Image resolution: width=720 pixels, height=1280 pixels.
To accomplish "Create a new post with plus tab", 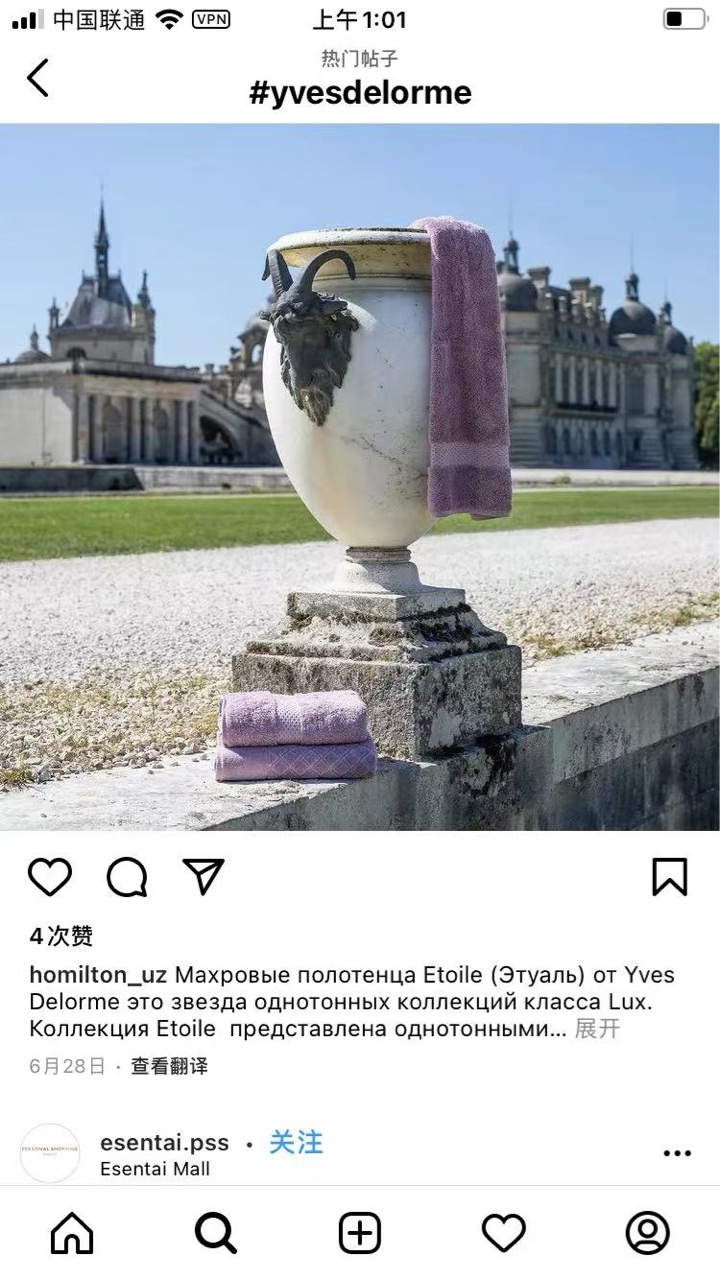I will tap(360, 1233).
